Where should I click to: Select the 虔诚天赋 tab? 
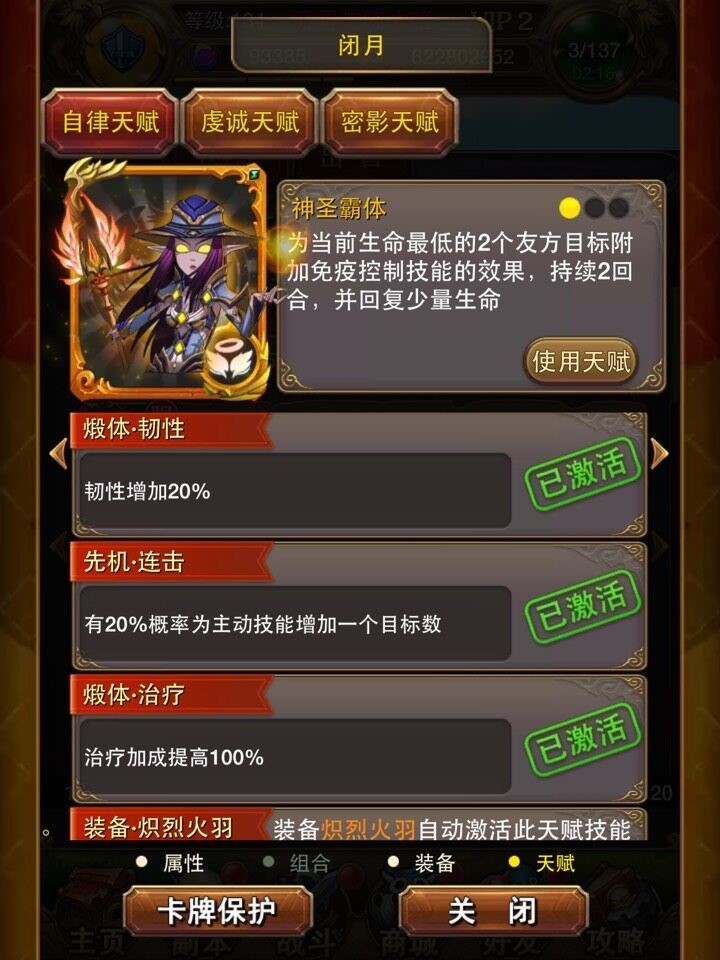(250, 122)
